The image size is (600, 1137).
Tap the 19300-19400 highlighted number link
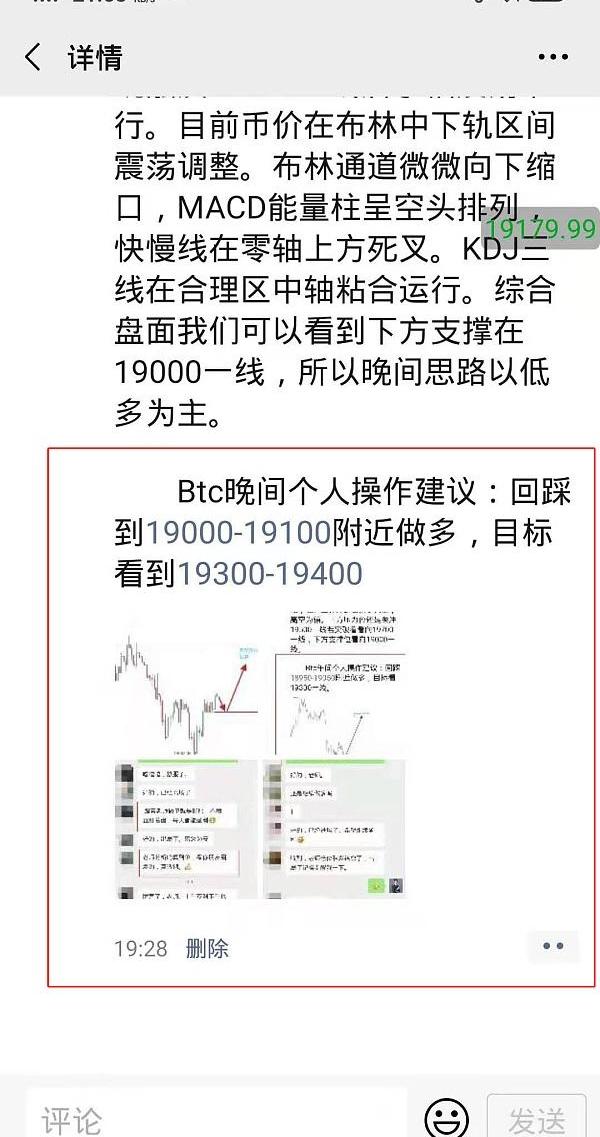click(x=270, y=573)
